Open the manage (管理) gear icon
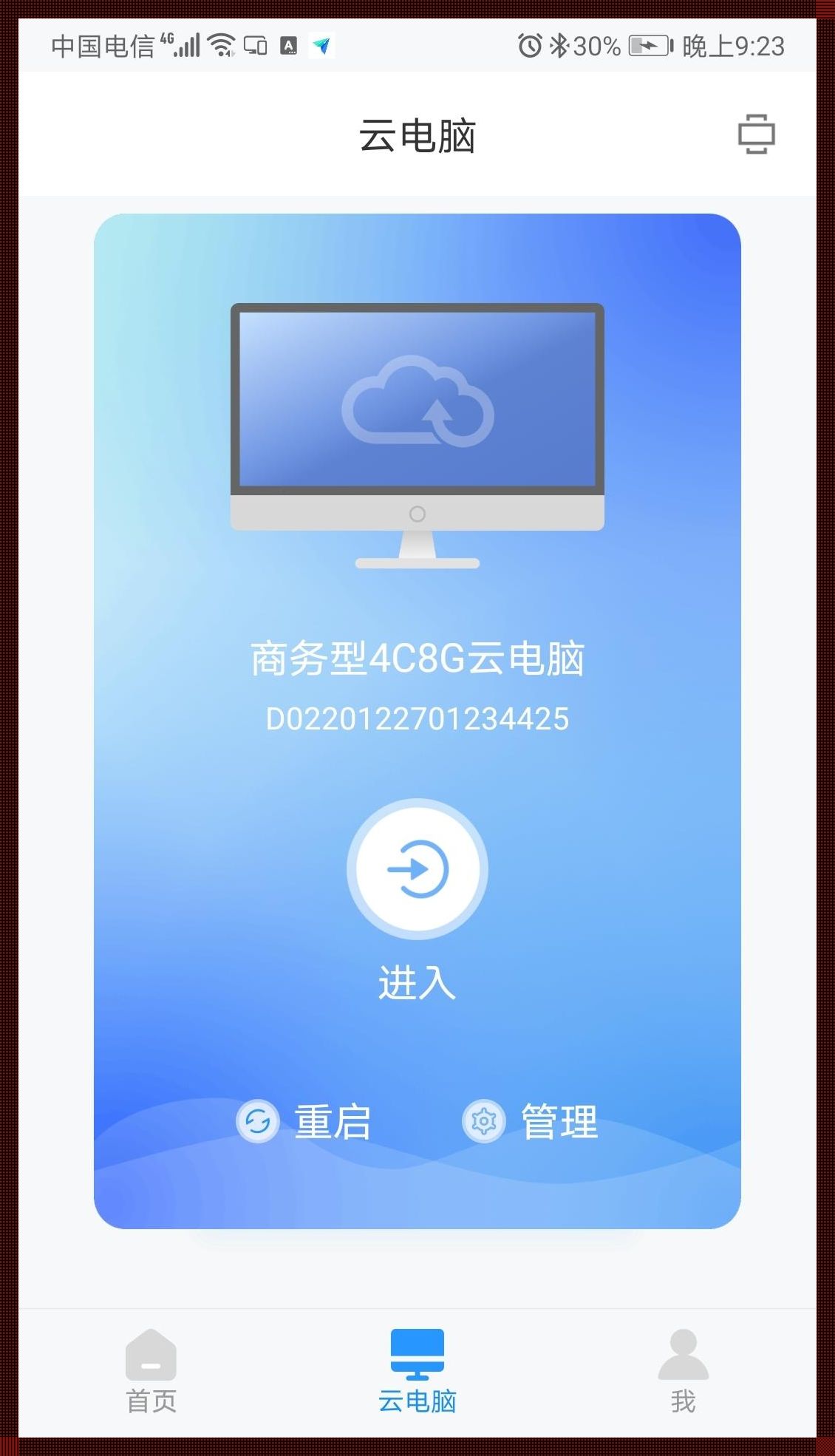This screenshot has width=835, height=1456. coord(484,1120)
